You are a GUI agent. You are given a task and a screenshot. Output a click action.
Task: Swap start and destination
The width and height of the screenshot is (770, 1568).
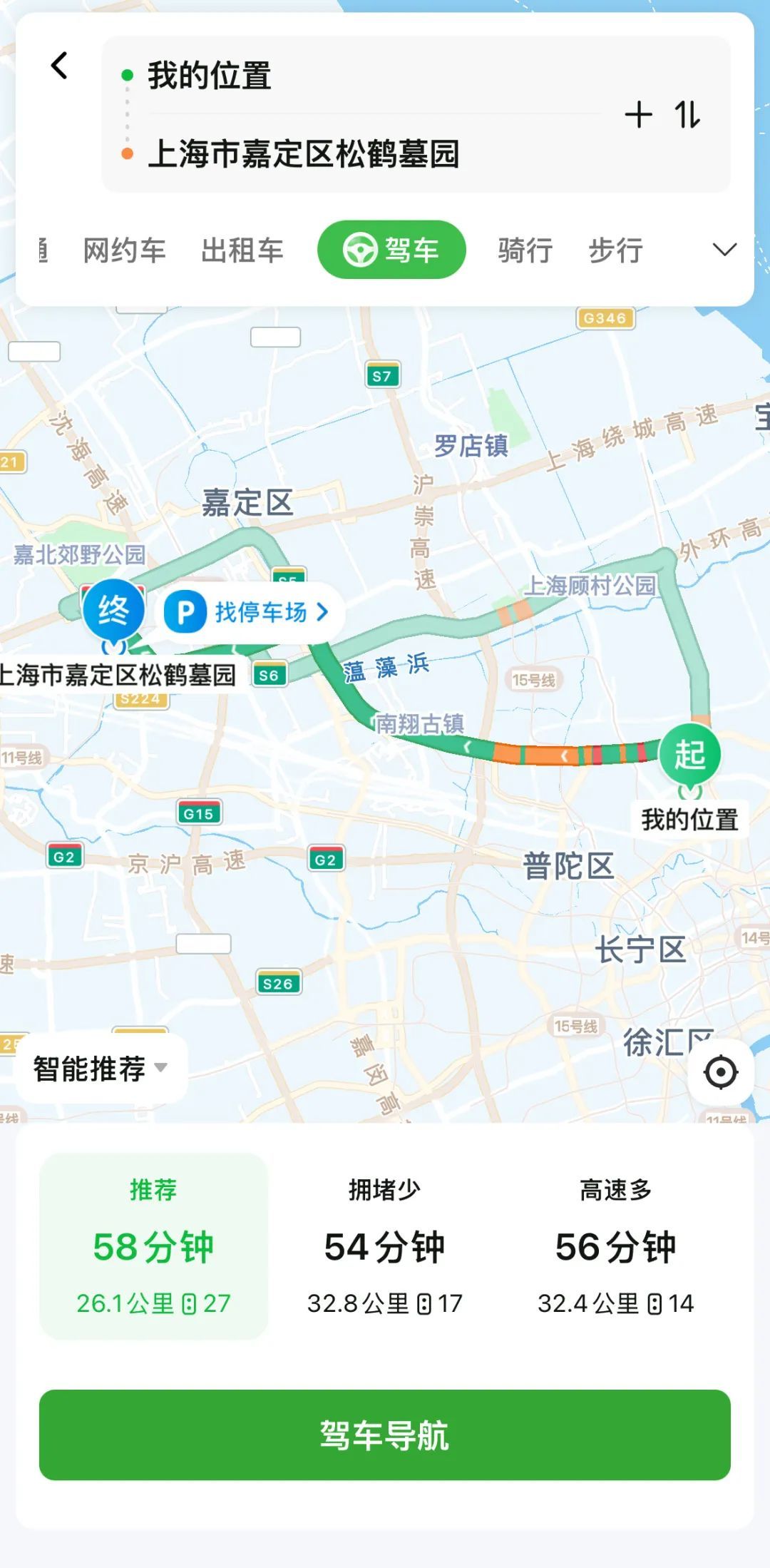click(x=688, y=115)
